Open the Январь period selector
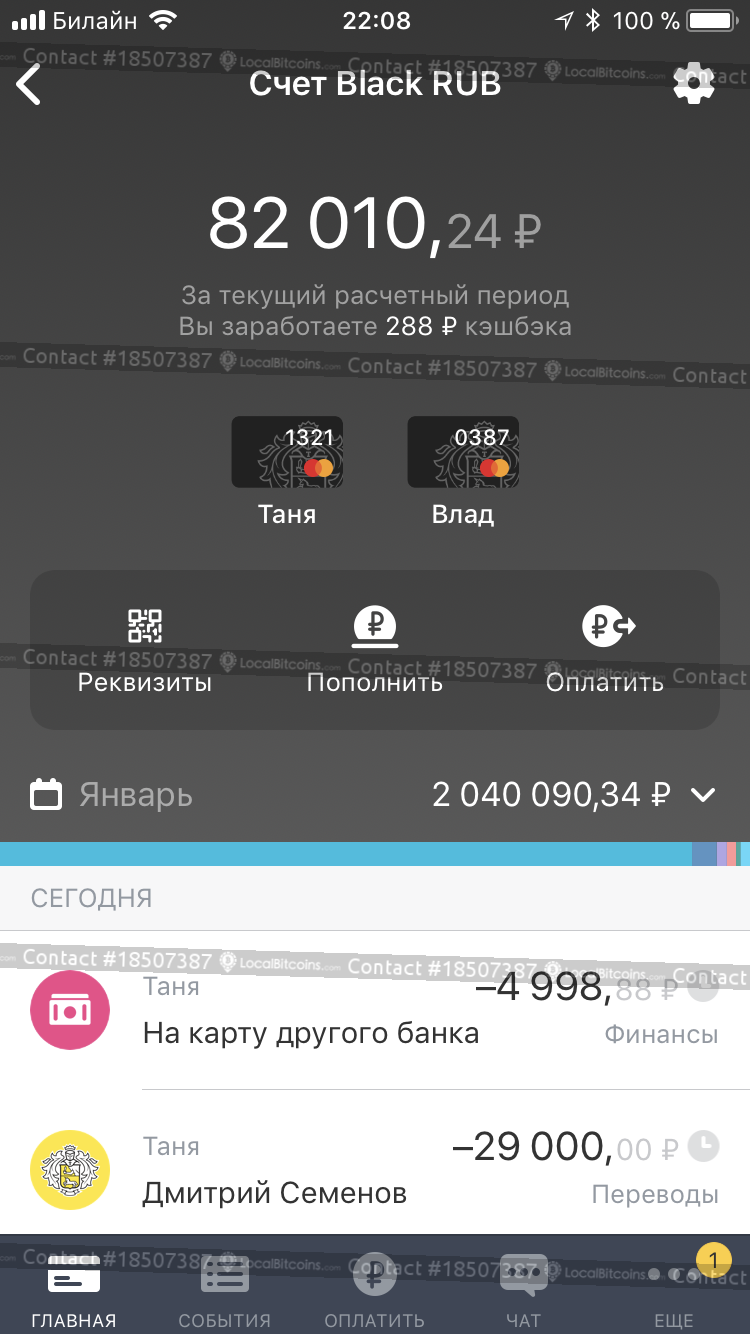 pyautogui.click(x=112, y=795)
